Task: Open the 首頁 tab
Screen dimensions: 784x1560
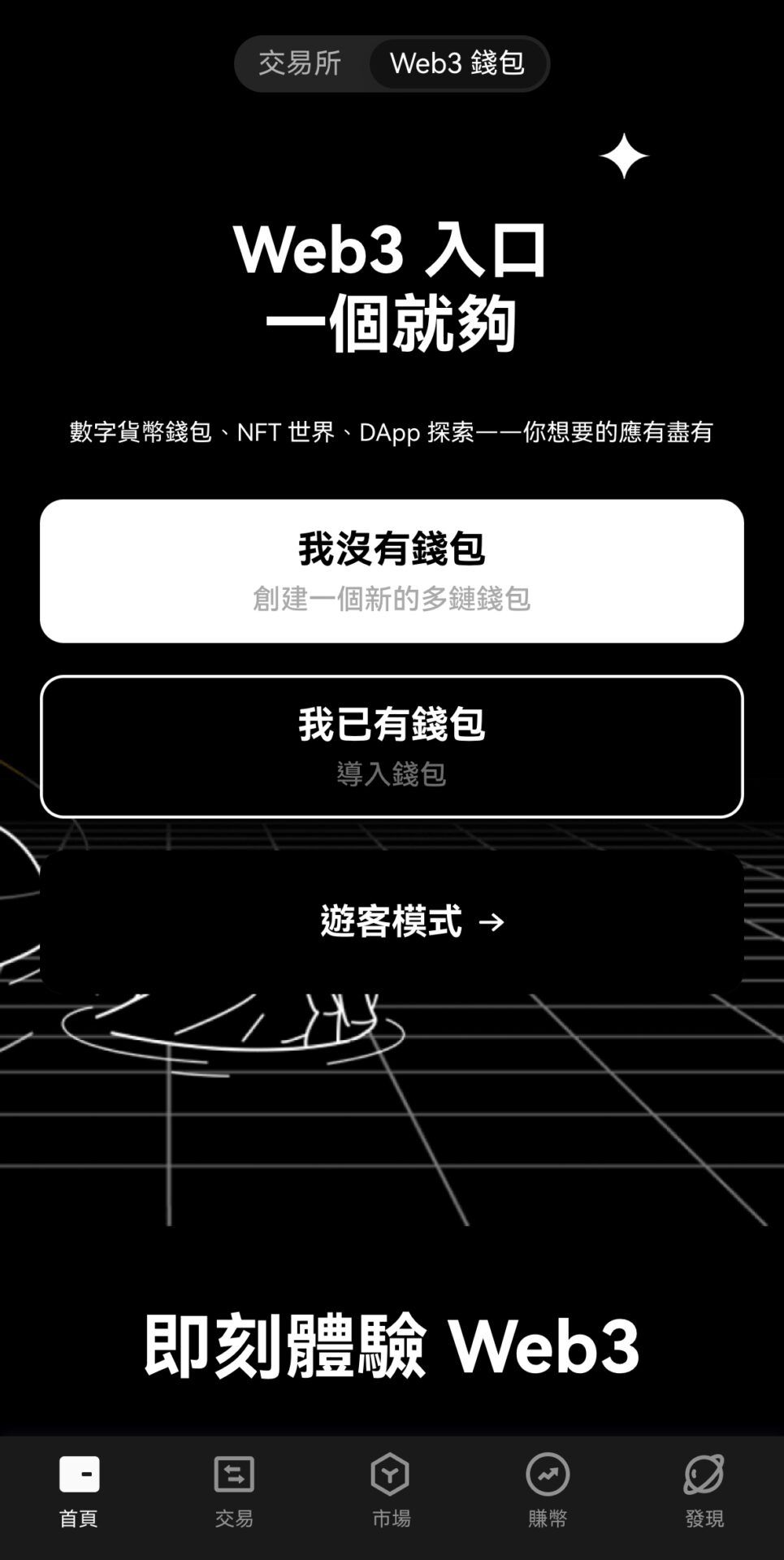Action: pos(79,1491)
